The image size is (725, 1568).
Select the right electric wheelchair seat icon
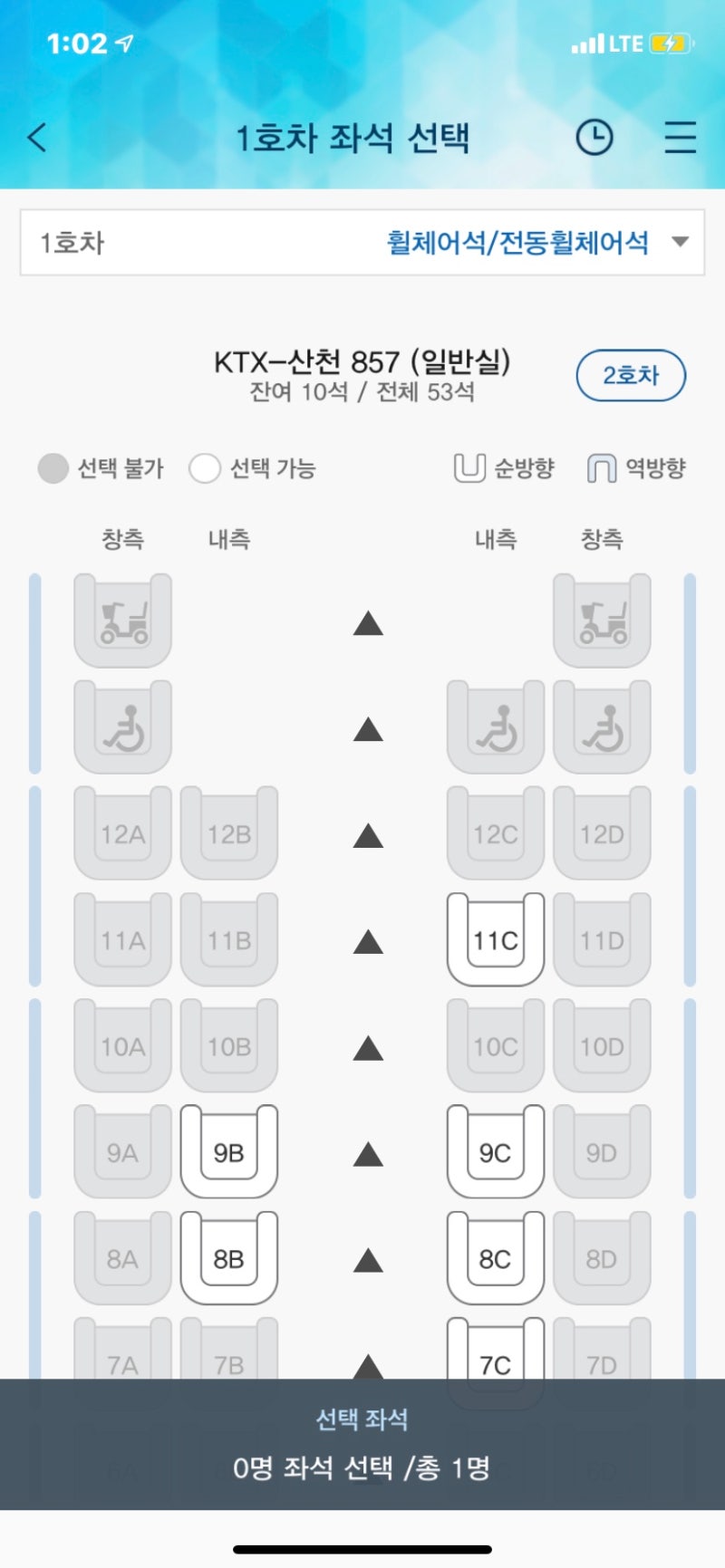[602, 620]
